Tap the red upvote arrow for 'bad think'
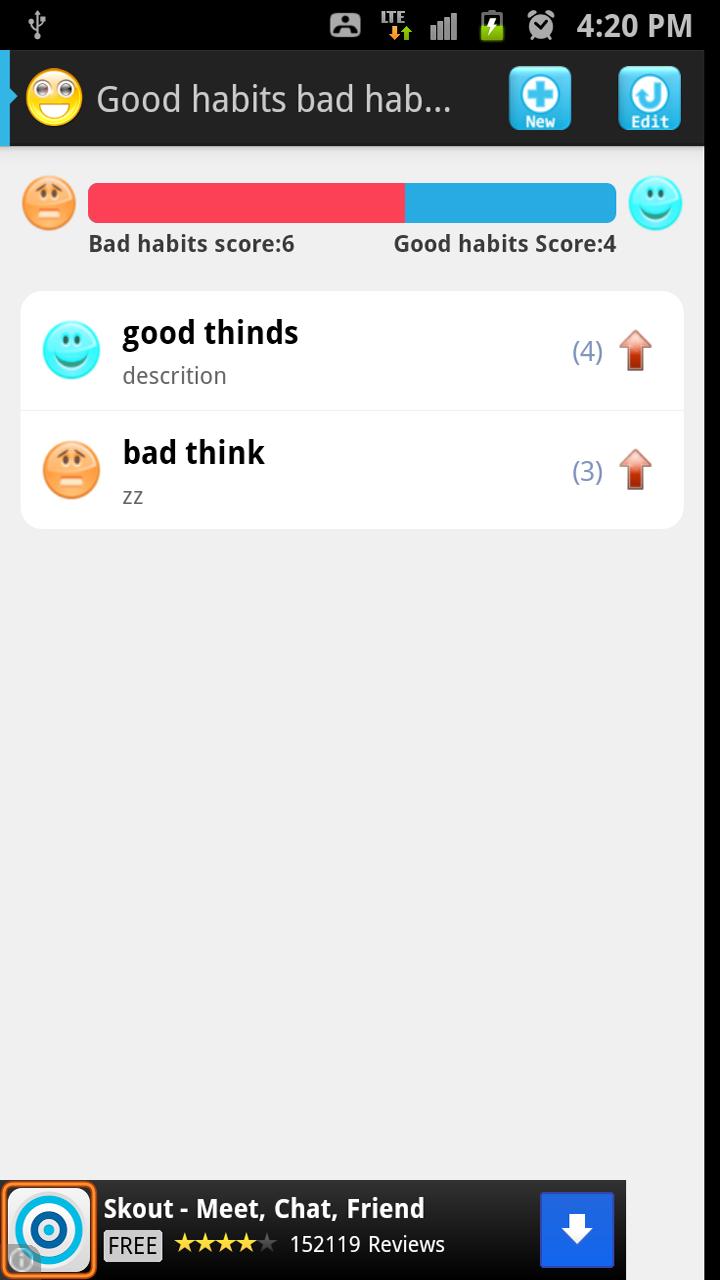This screenshot has width=720, height=1280. 637,470
